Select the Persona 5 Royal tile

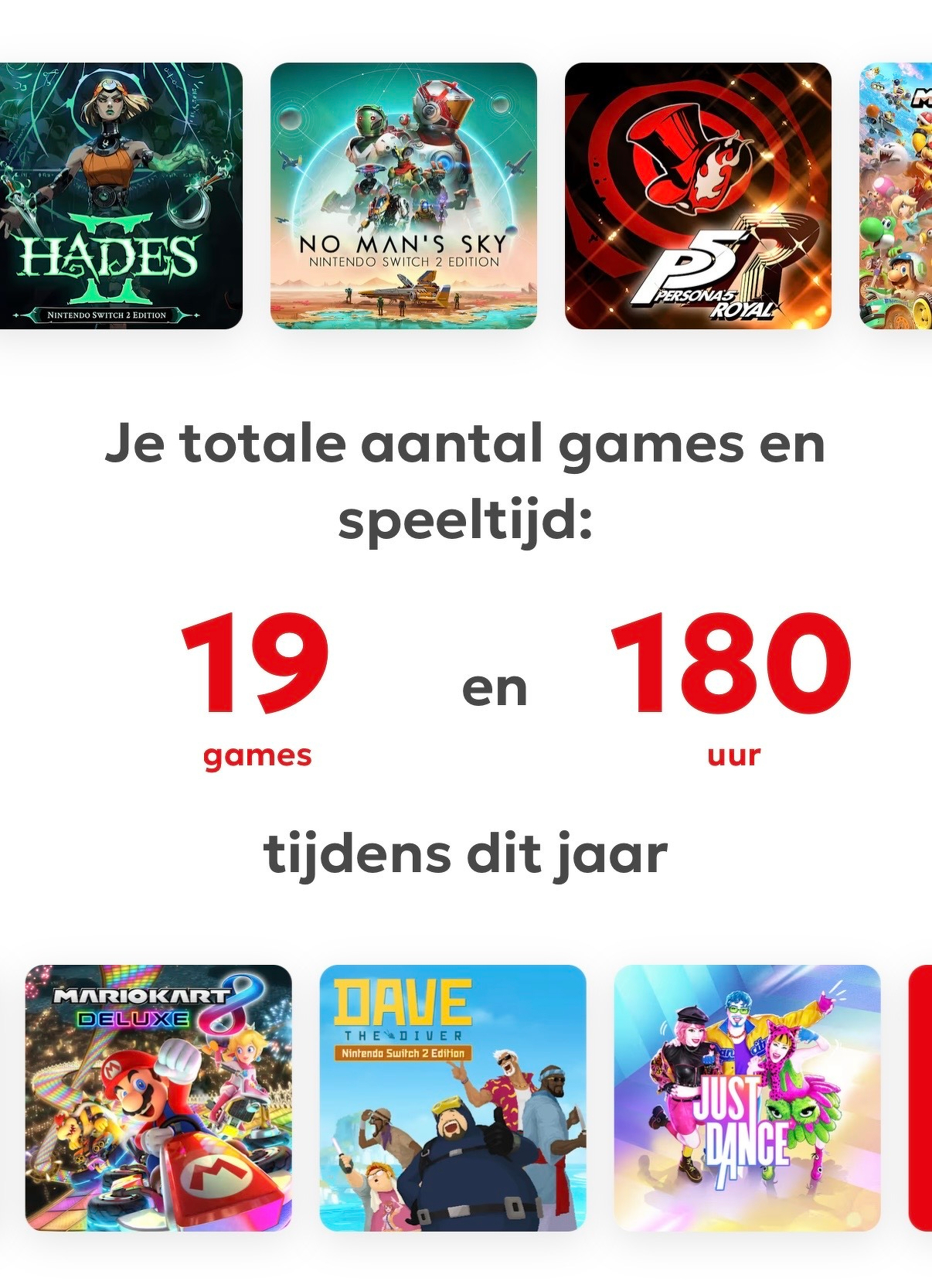point(697,196)
